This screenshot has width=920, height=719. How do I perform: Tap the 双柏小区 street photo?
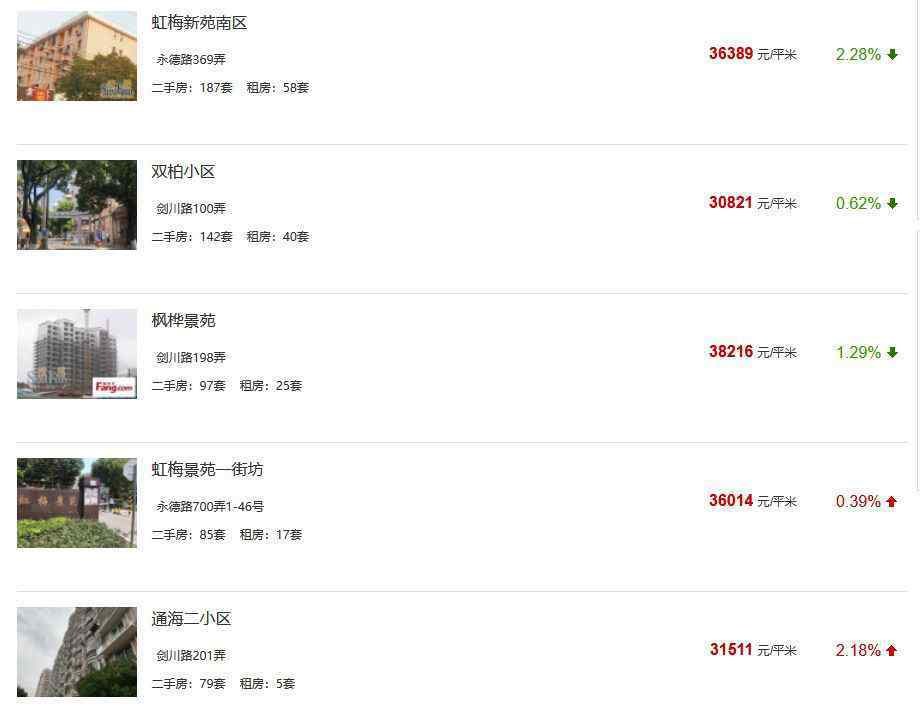77,205
